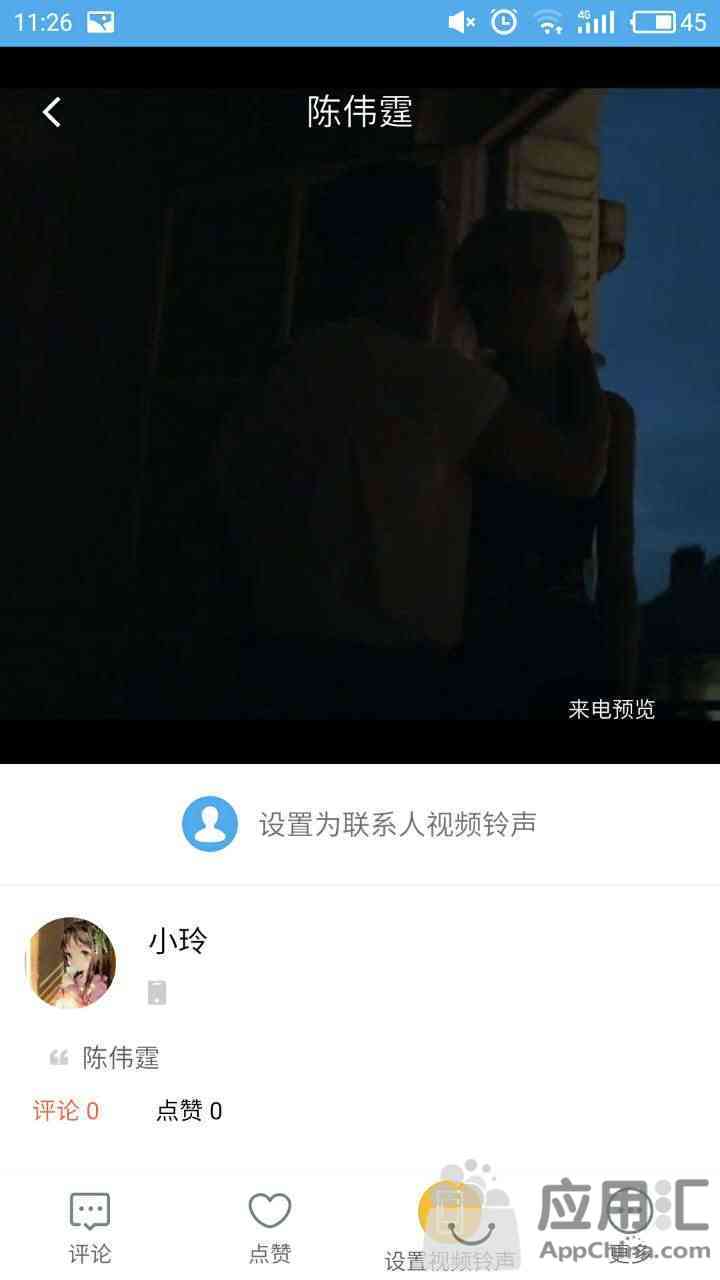Like this video with the heart icon
Screen dimensions: 720x1280
[270, 1228]
